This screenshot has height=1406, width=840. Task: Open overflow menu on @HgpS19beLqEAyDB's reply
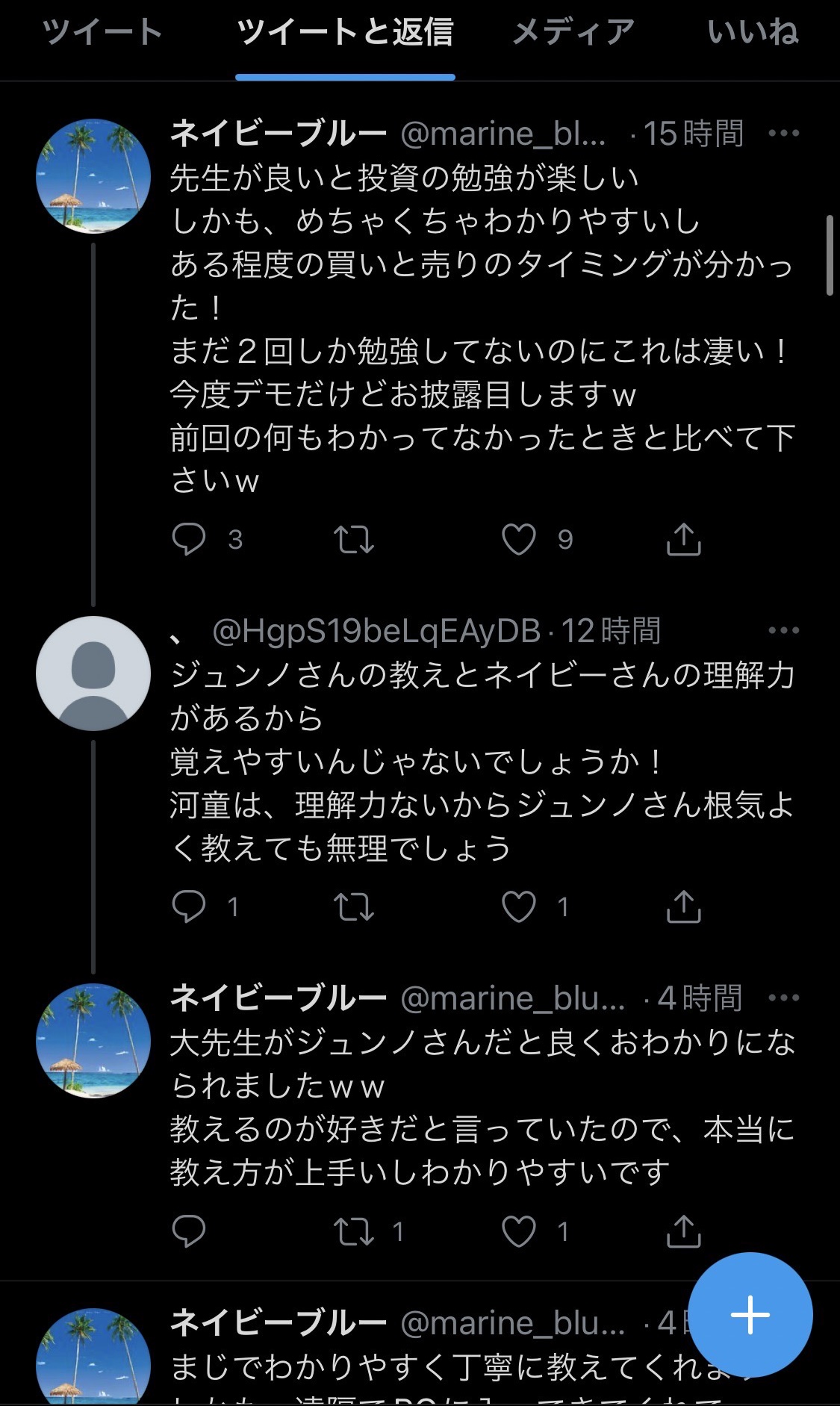(x=783, y=631)
